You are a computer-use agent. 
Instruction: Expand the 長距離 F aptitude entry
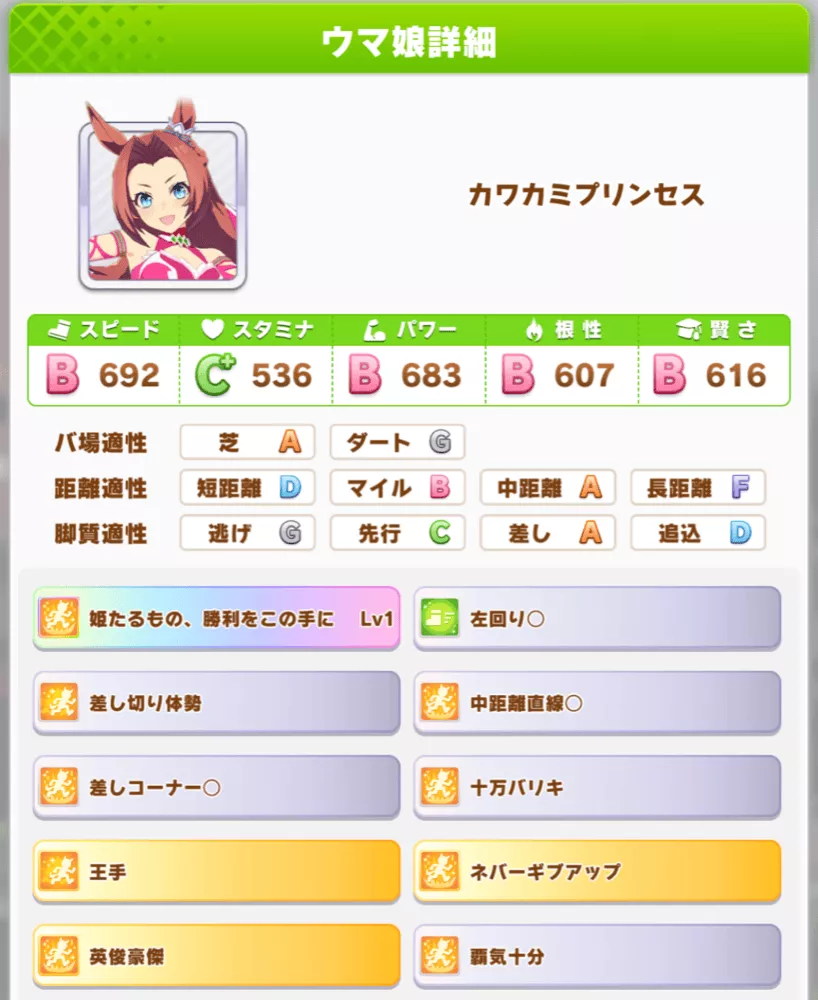(697, 488)
